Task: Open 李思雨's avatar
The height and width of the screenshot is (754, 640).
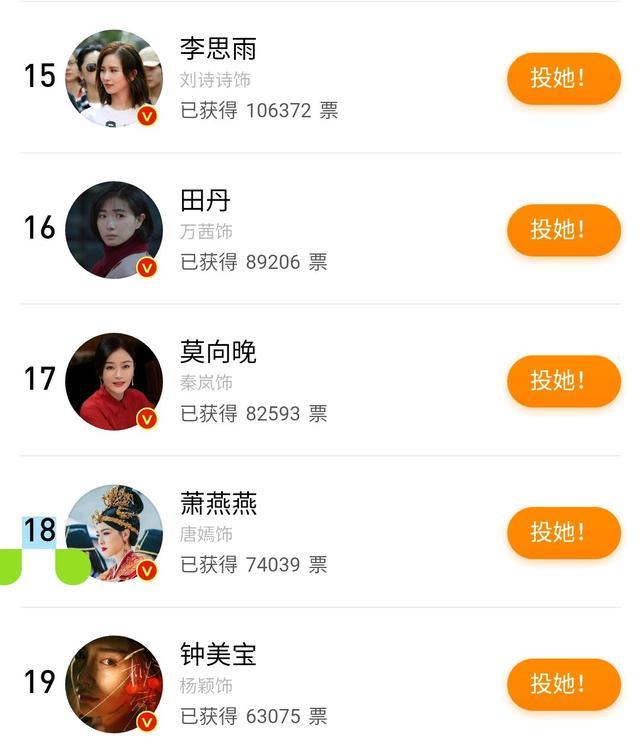Action: (x=114, y=78)
